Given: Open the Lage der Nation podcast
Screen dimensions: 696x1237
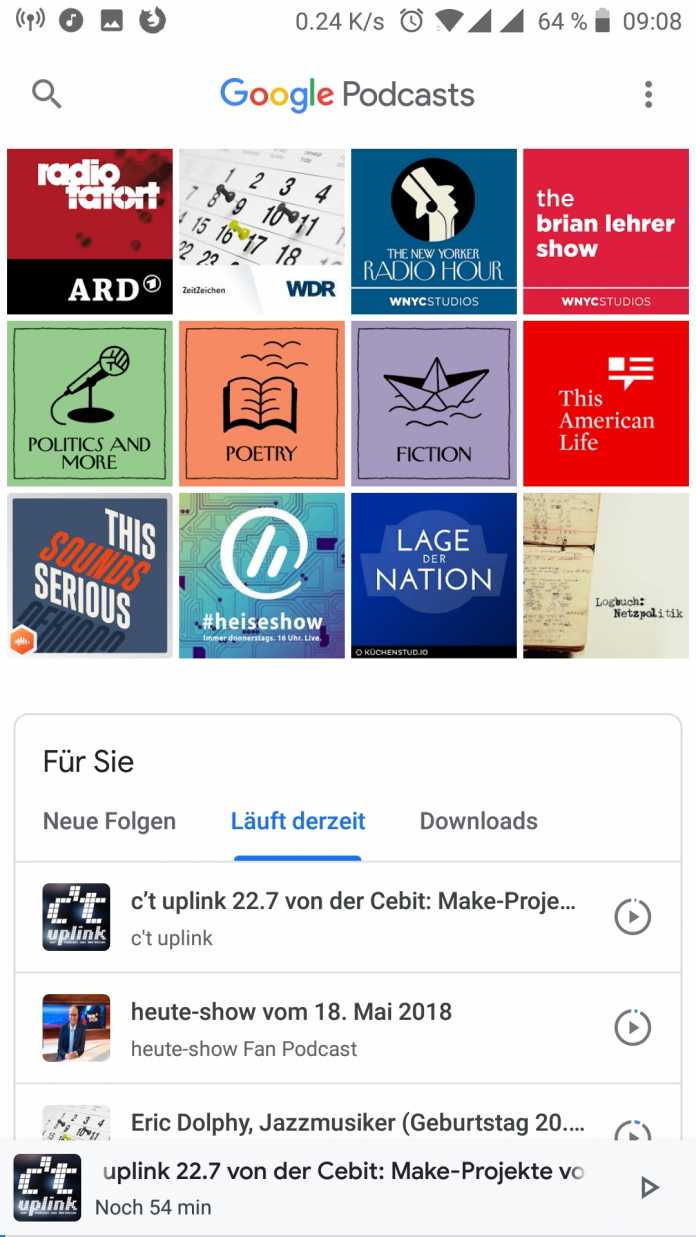Looking at the screenshot, I should click(x=434, y=575).
